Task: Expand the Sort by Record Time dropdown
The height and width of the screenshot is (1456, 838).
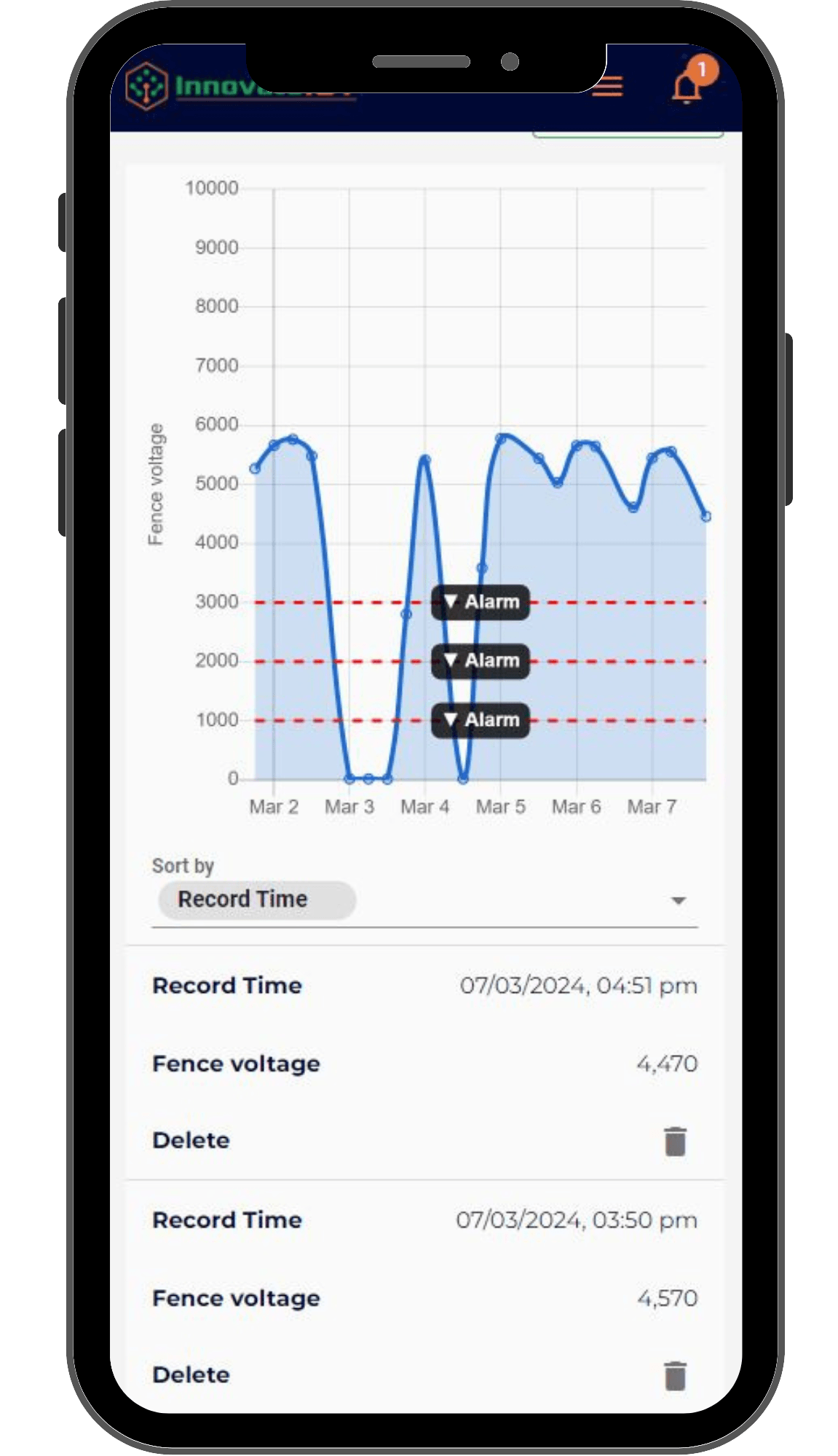Action: 678,901
